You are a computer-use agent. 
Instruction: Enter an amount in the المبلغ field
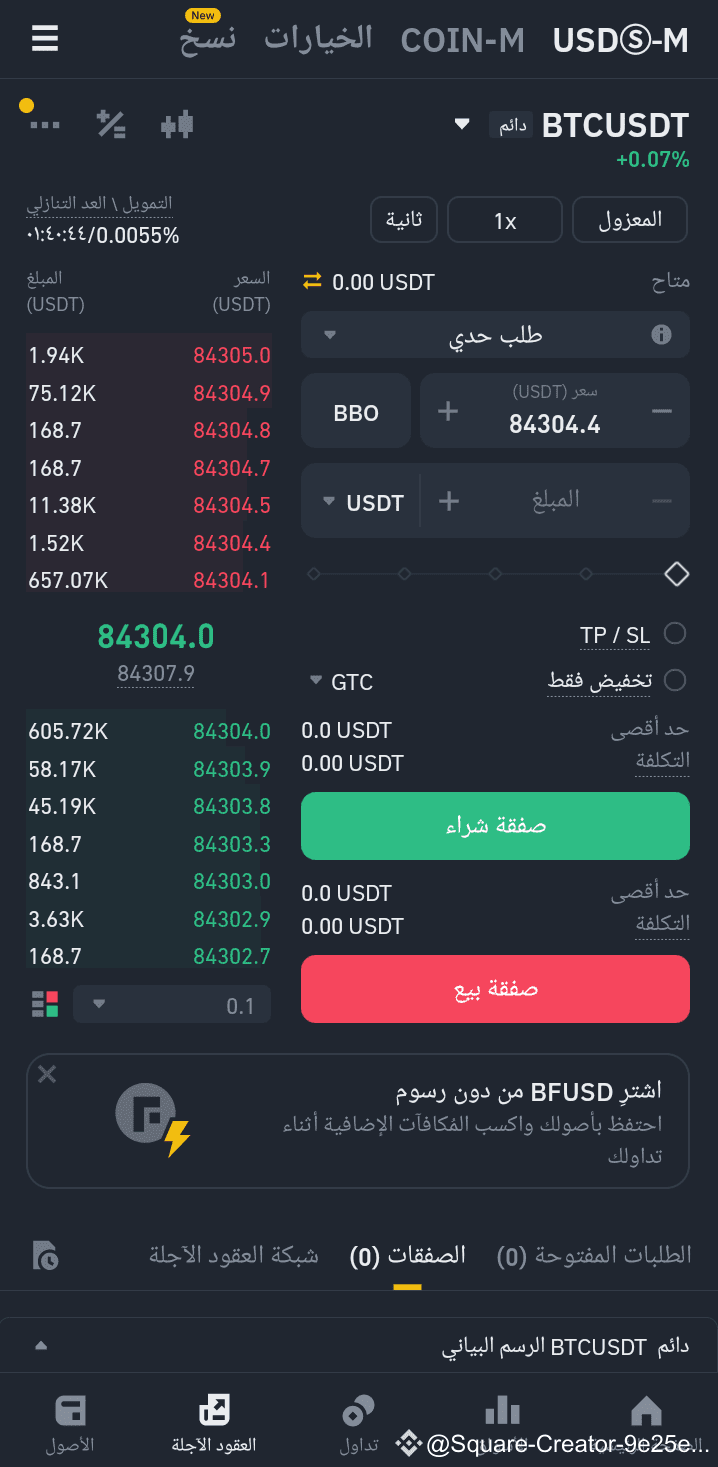click(x=555, y=500)
